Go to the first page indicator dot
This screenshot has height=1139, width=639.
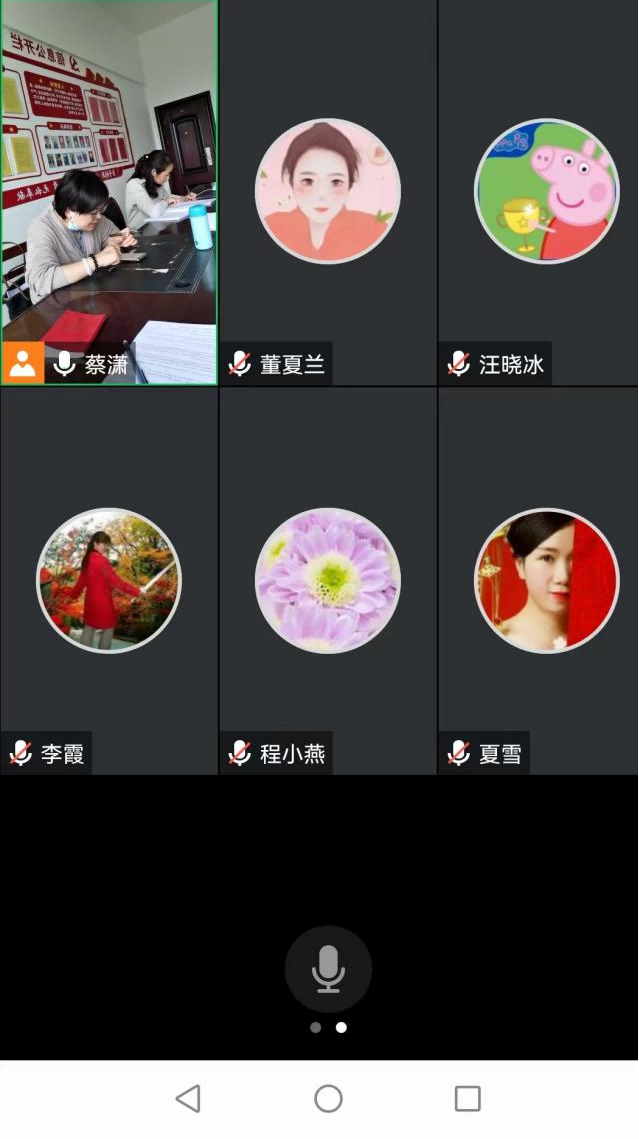[x=316, y=1027]
